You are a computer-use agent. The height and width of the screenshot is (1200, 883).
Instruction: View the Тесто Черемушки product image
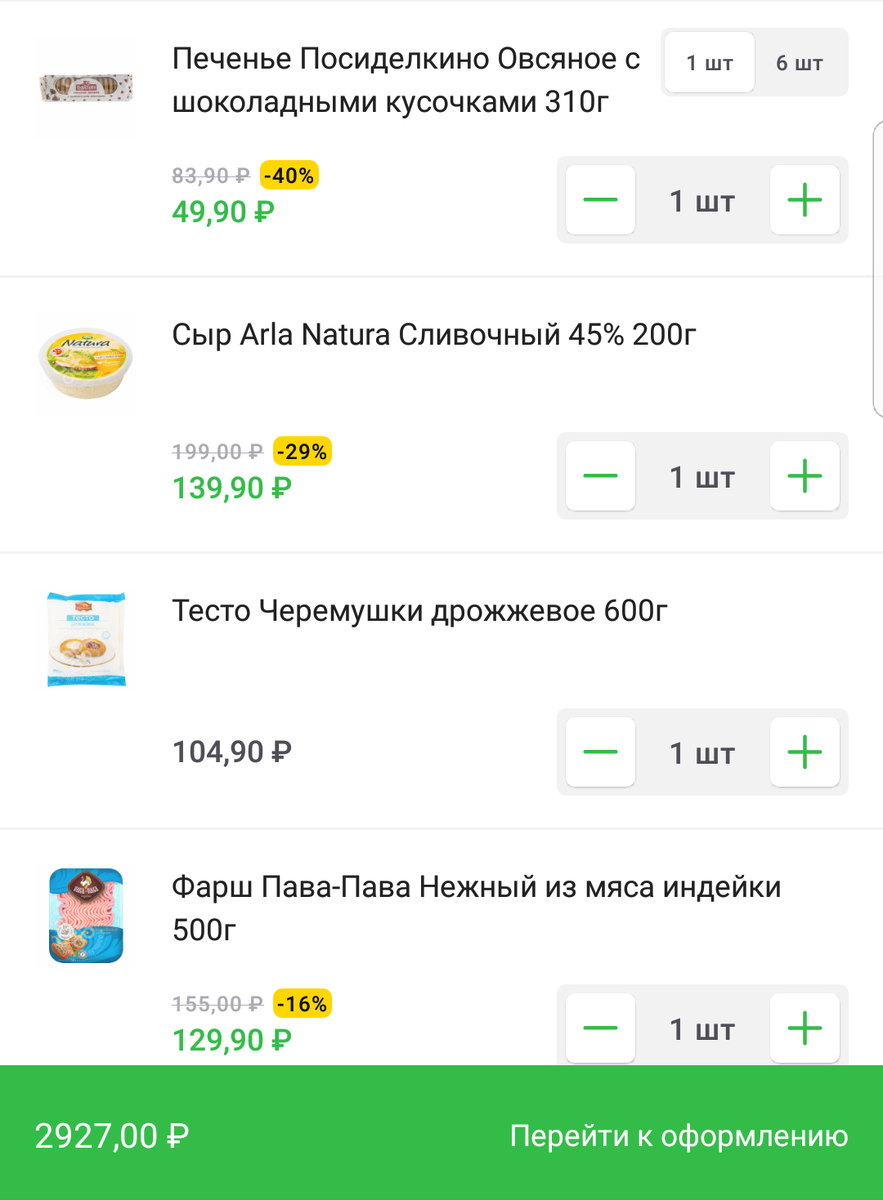(x=85, y=639)
